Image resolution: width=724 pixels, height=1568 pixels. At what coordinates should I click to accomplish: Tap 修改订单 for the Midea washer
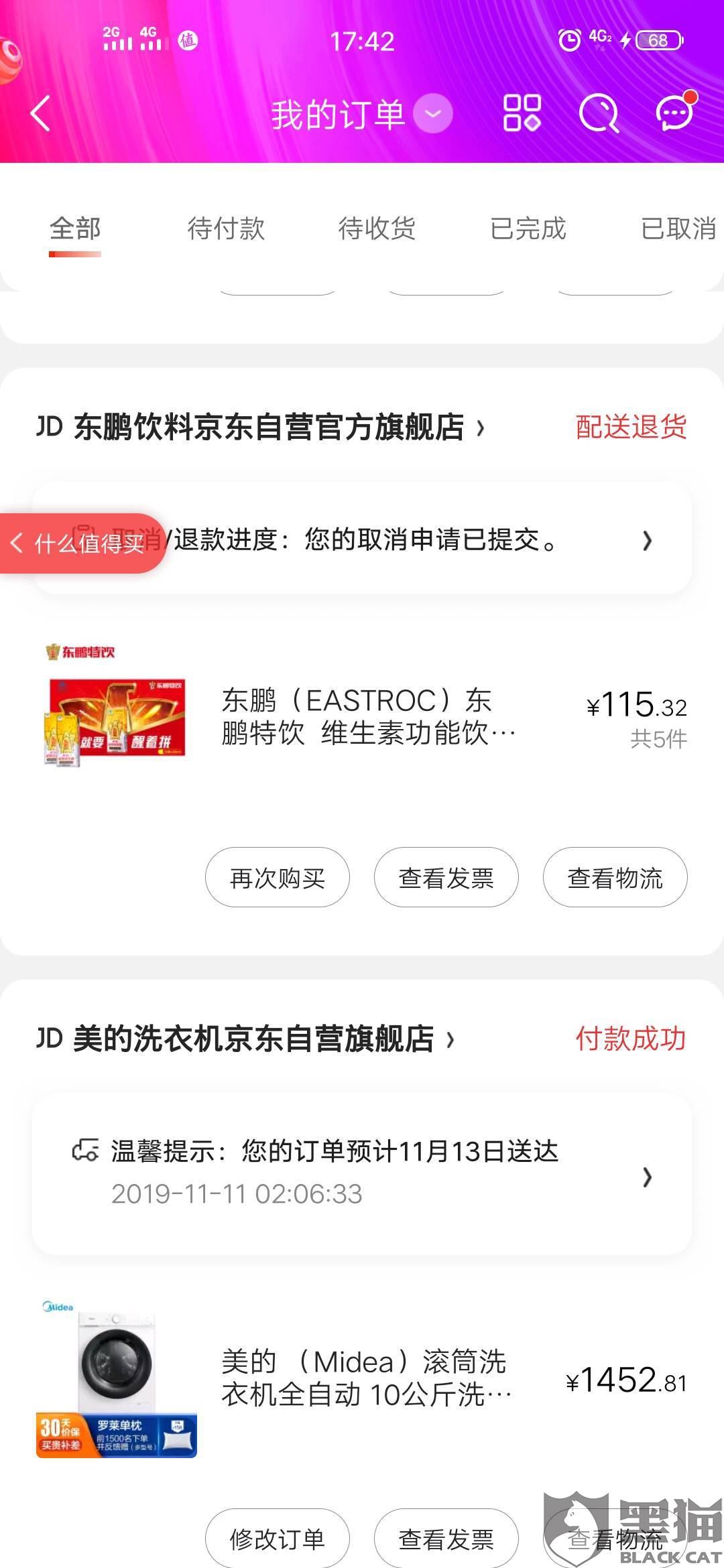pyautogui.click(x=277, y=1539)
